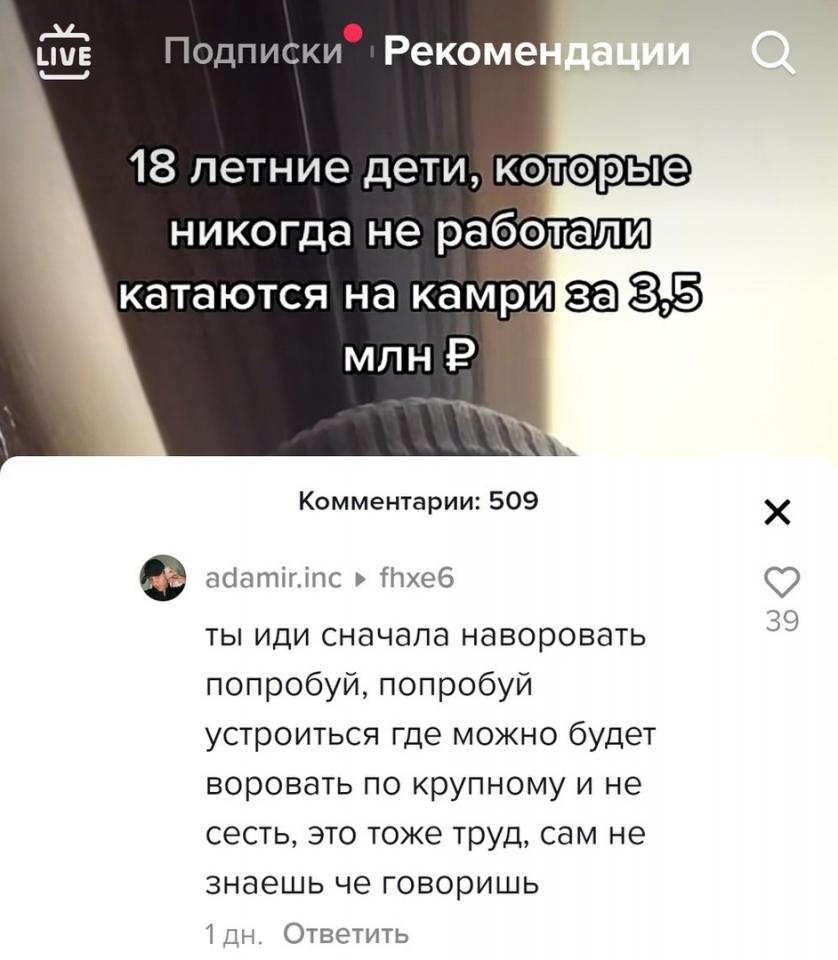838x960 pixels.
Task: Open adamir.inc username link
Action: coord(272,578)
